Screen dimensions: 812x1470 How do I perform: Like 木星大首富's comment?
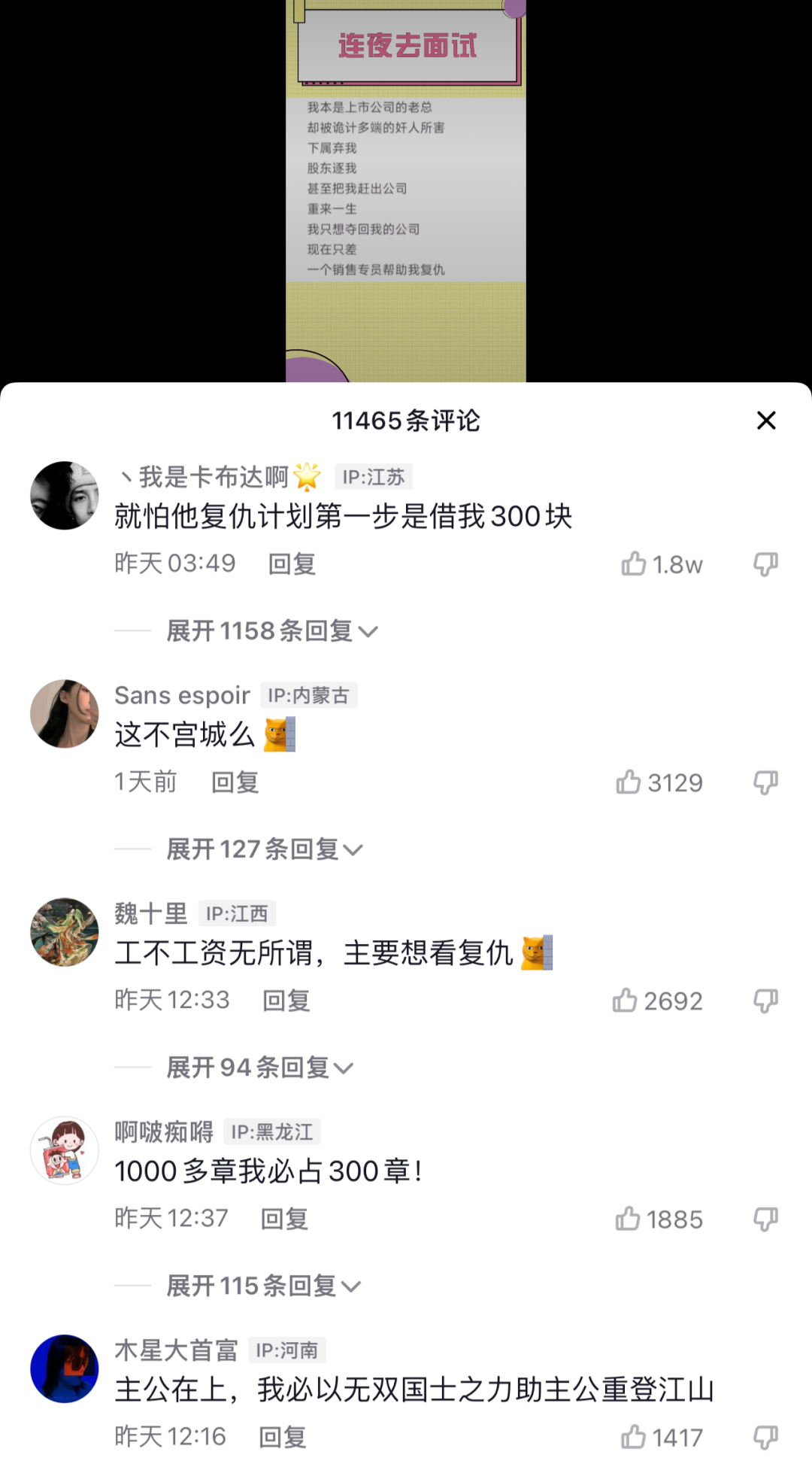[633, 1437]
